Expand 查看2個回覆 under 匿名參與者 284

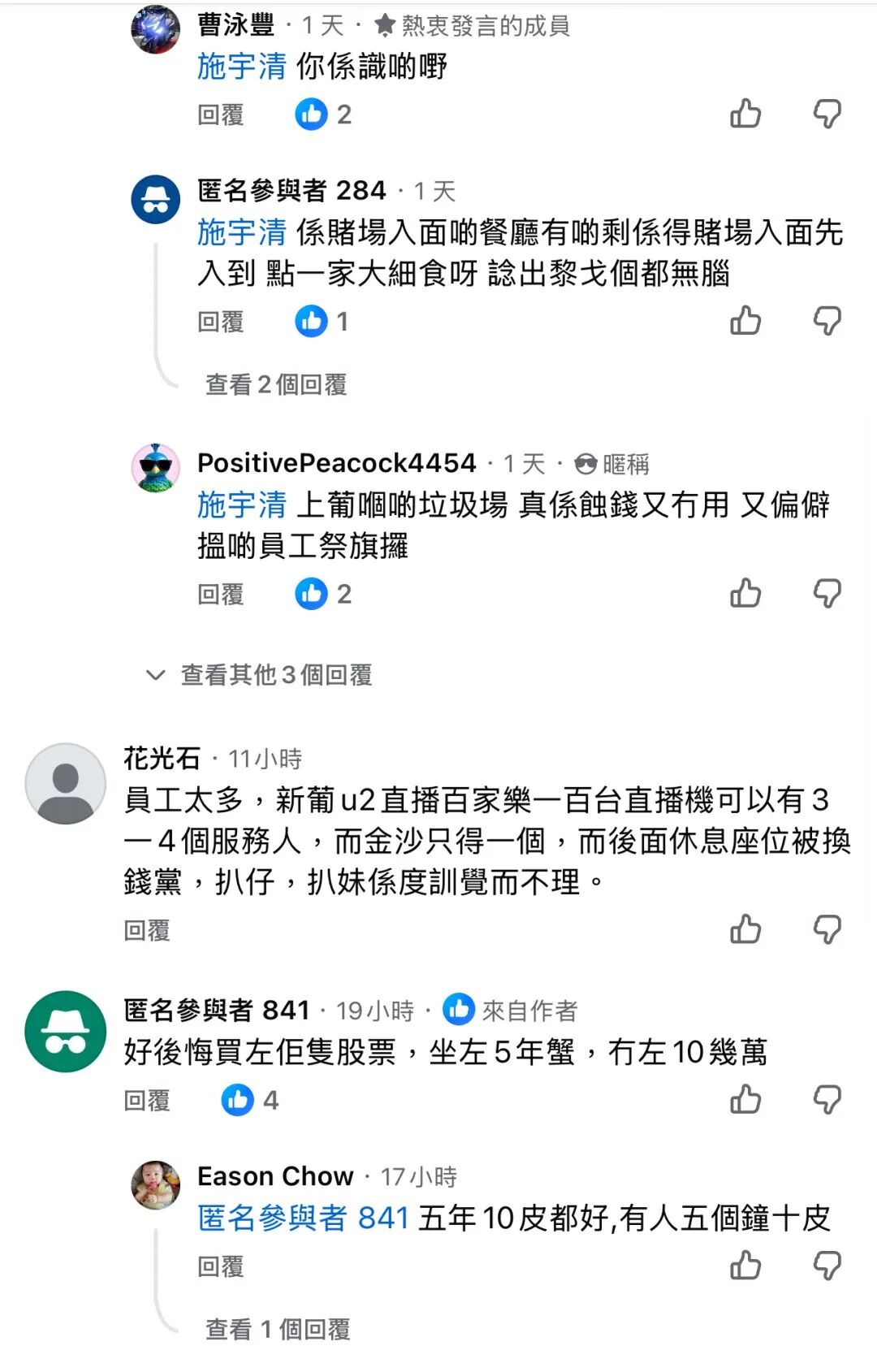pyautogui.click(x=276, y=384)
